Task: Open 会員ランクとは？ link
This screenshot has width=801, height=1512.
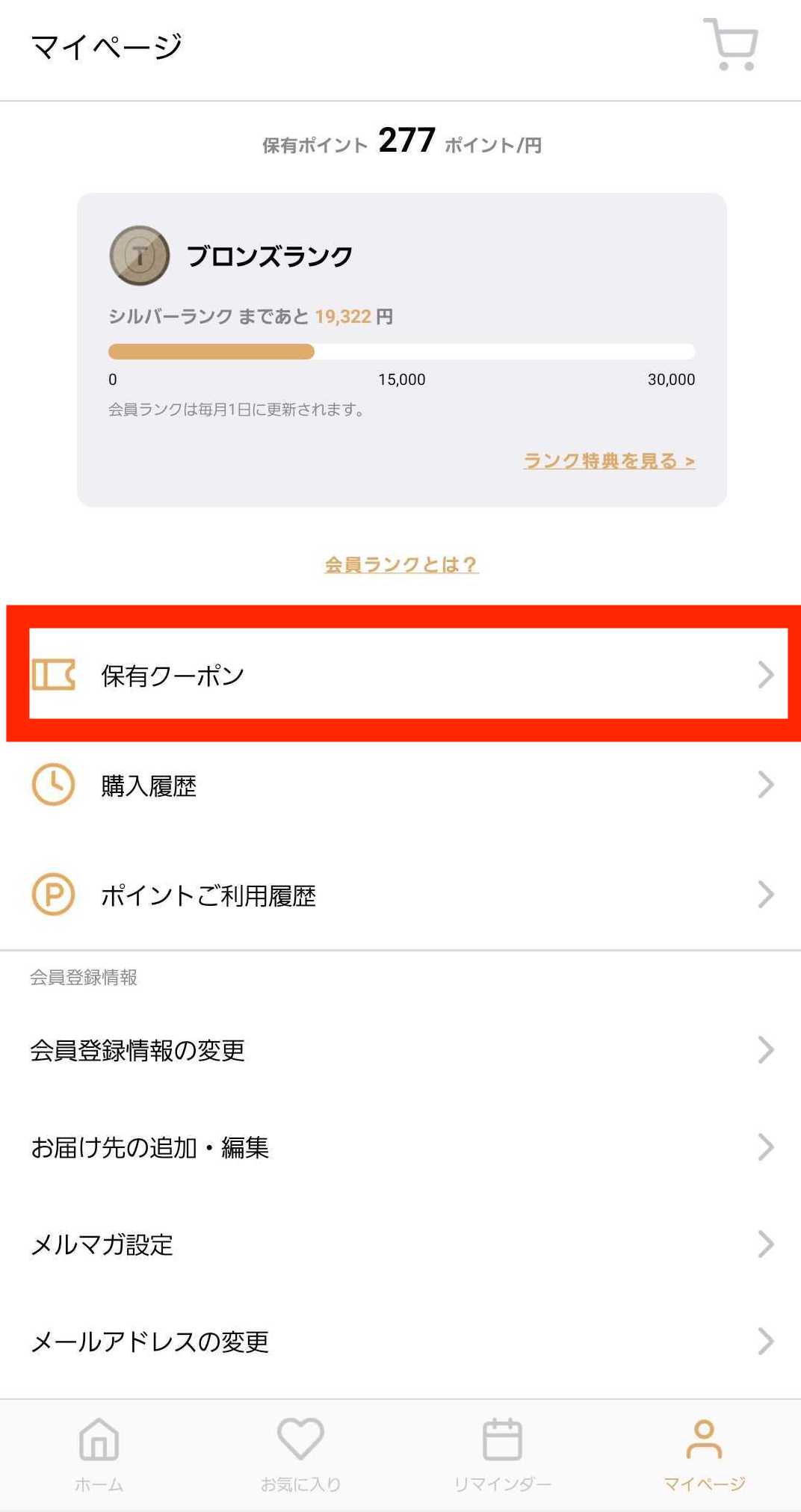Action: click(400, 564)
